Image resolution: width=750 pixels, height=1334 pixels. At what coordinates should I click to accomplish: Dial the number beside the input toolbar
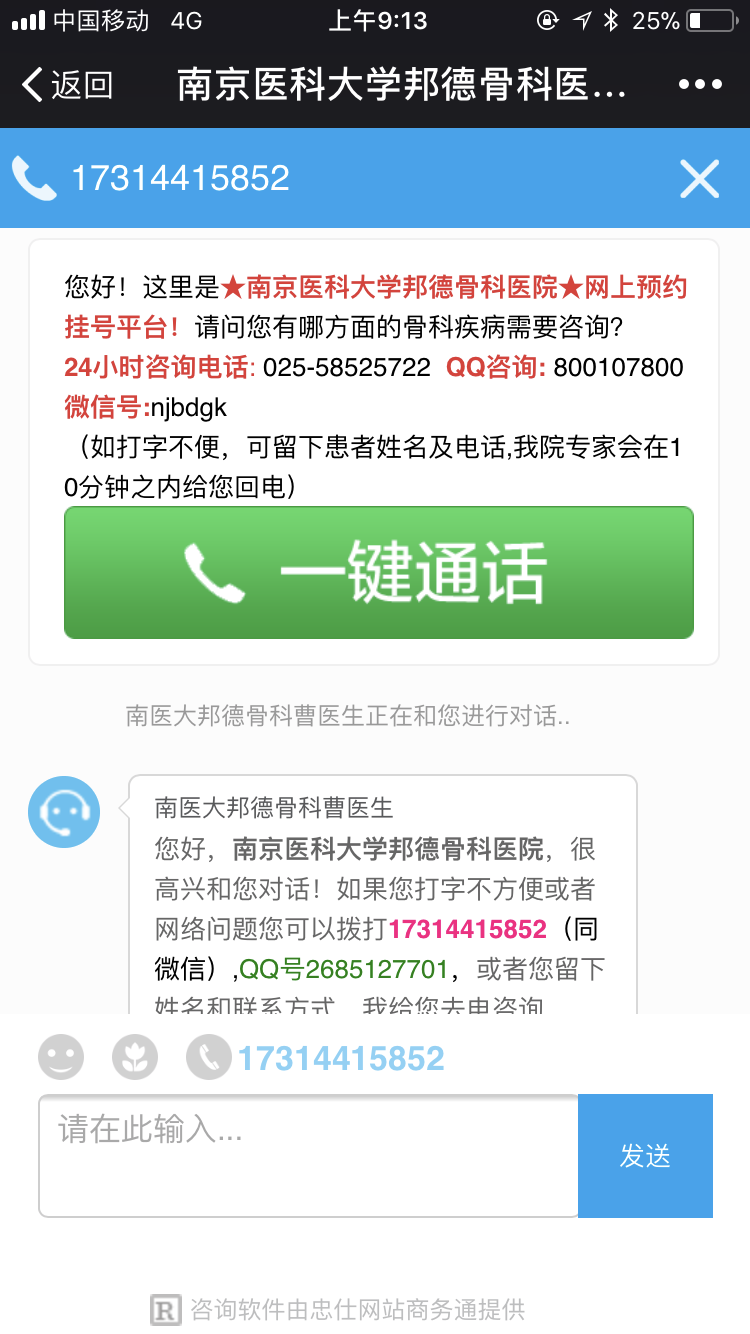pyautogui.click(x=316, y=1057)
